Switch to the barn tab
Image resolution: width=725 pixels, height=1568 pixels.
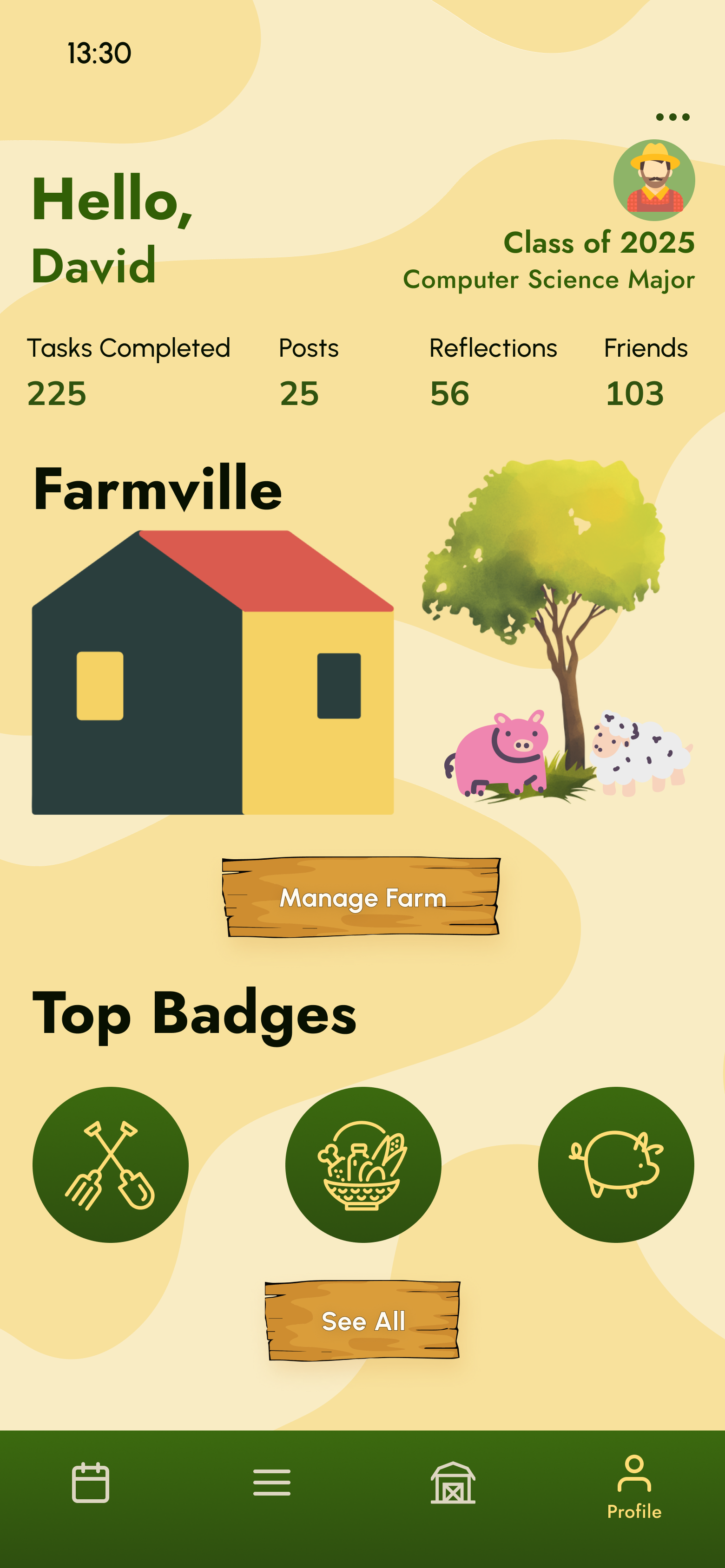453,1482
